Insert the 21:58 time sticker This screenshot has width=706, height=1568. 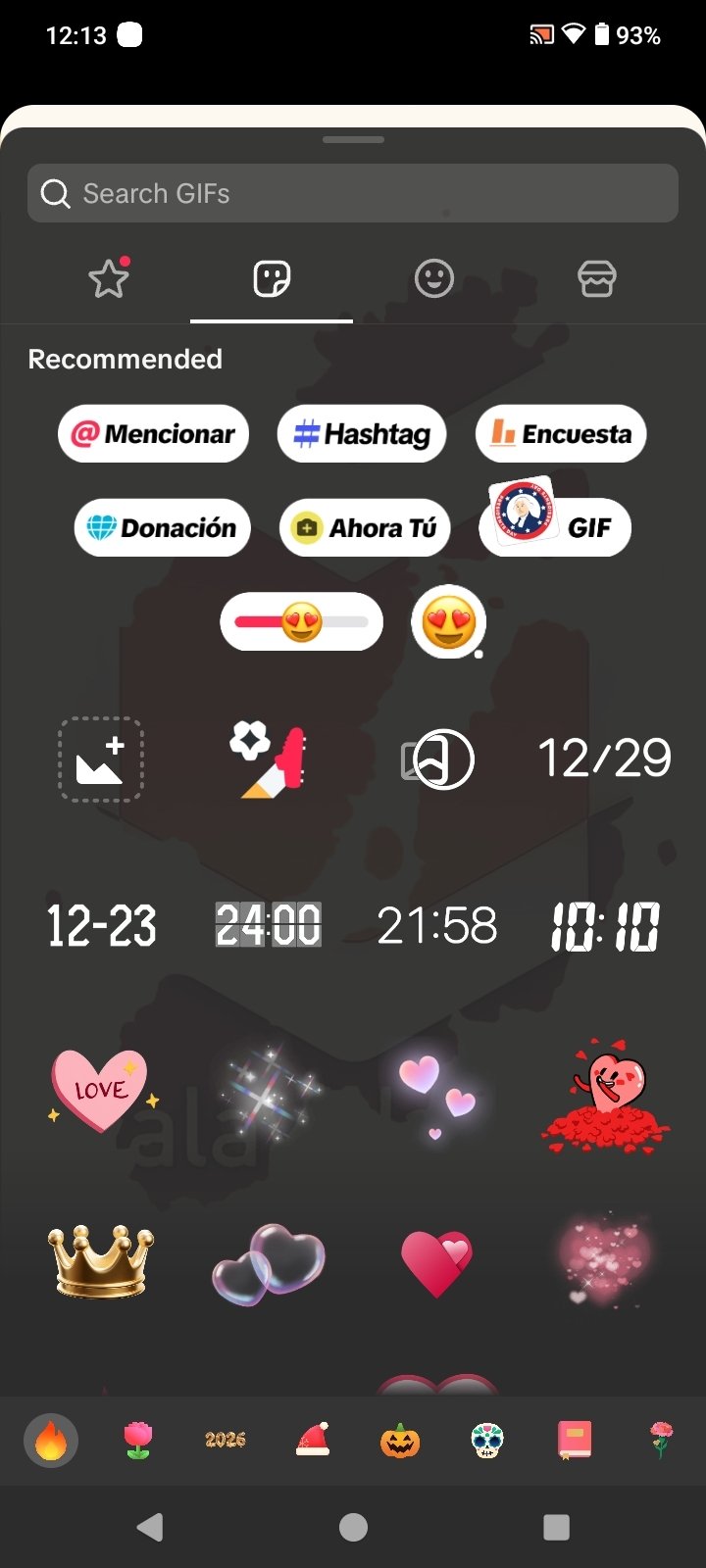click(x=437, y=925)
